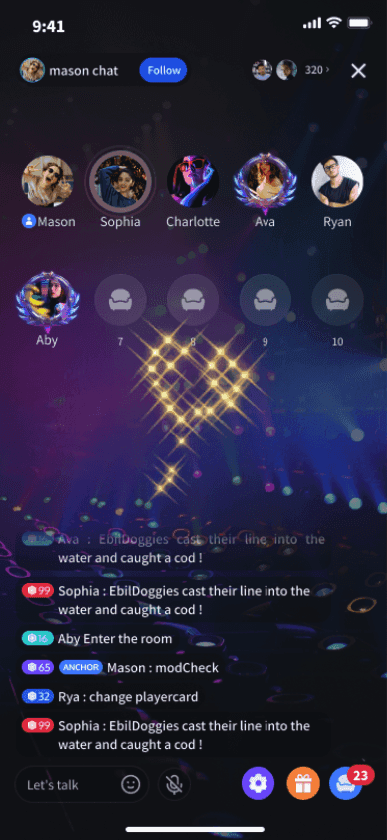Select Ryan's seat avatar

pos(337,181)
